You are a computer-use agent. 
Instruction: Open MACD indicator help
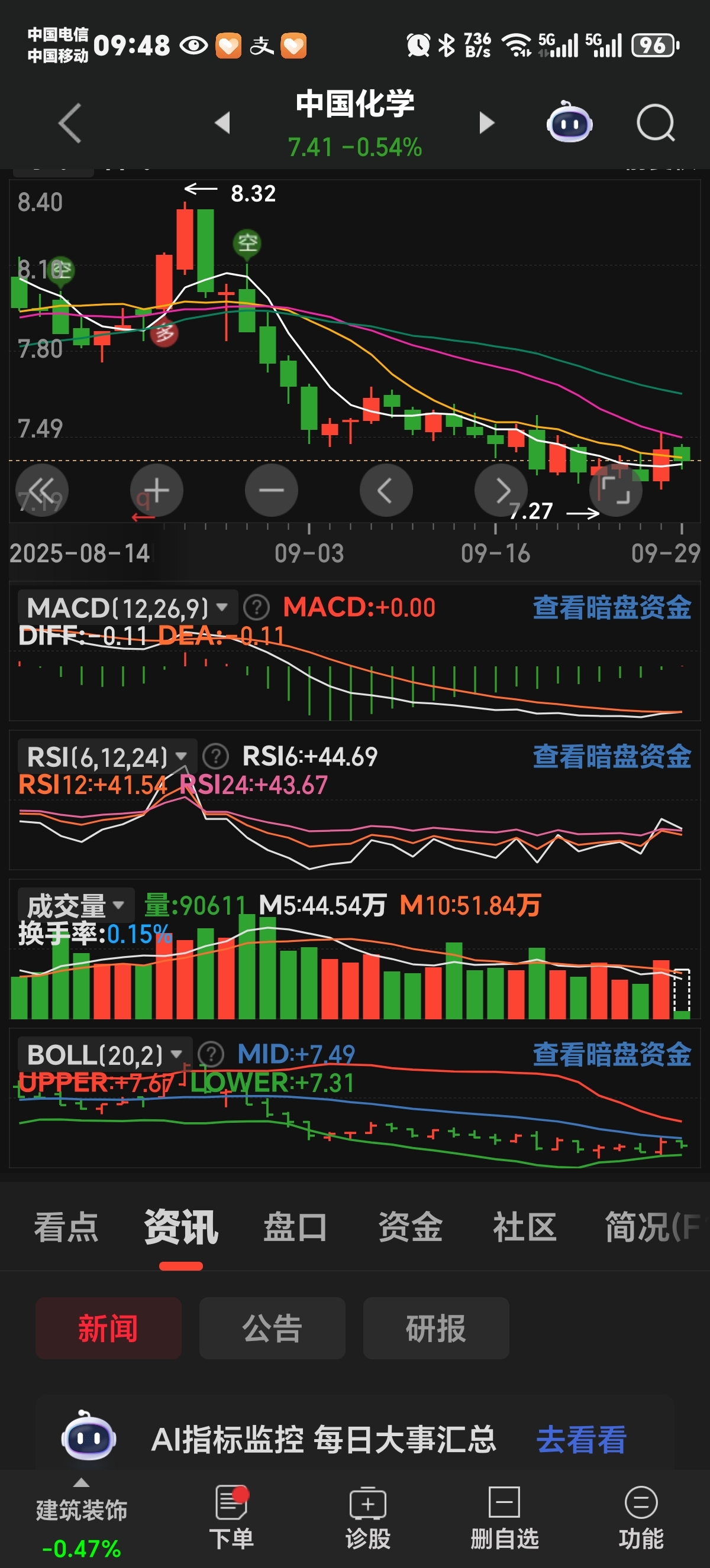click(x=256, y=606)
